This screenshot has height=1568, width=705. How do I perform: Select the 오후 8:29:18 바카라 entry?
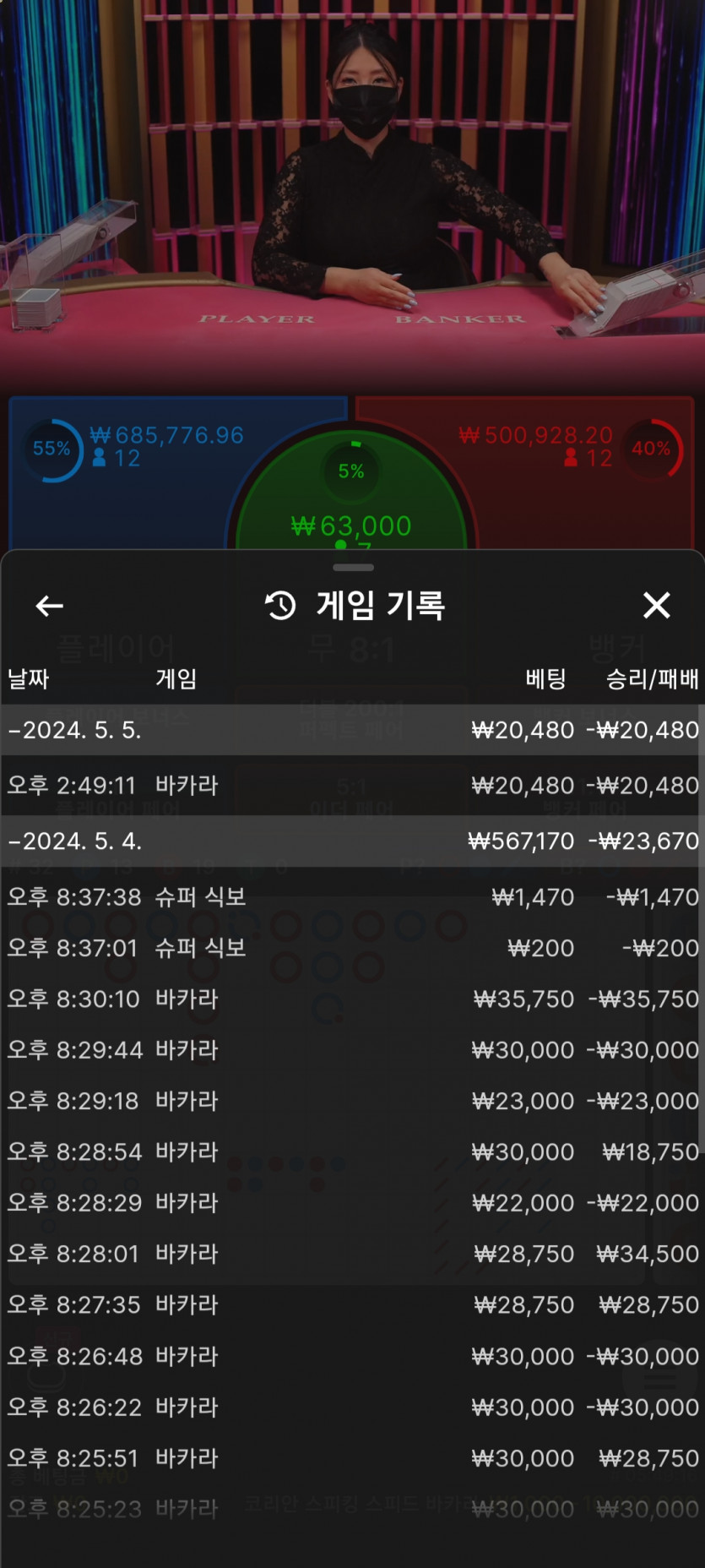coord(352,1101)
